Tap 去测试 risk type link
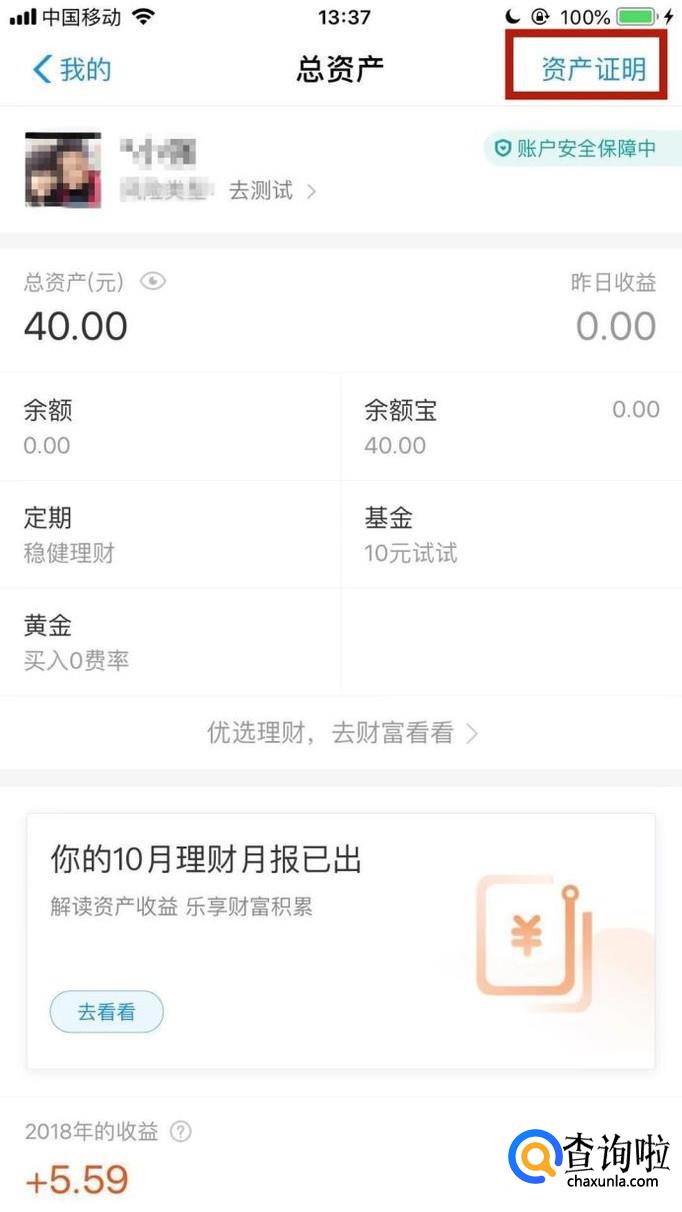 point(272,191)
